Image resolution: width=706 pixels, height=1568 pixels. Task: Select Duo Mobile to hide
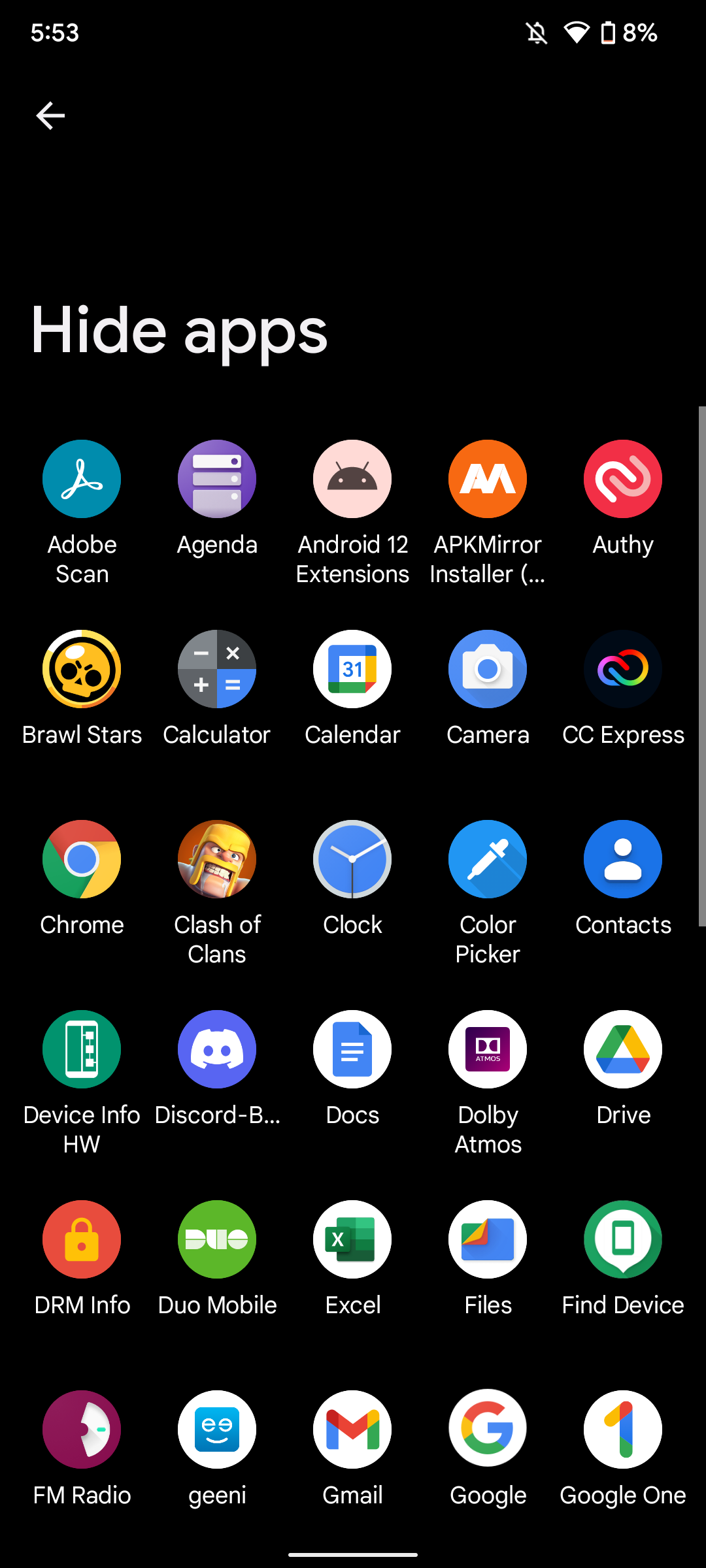click(217, 1239)
